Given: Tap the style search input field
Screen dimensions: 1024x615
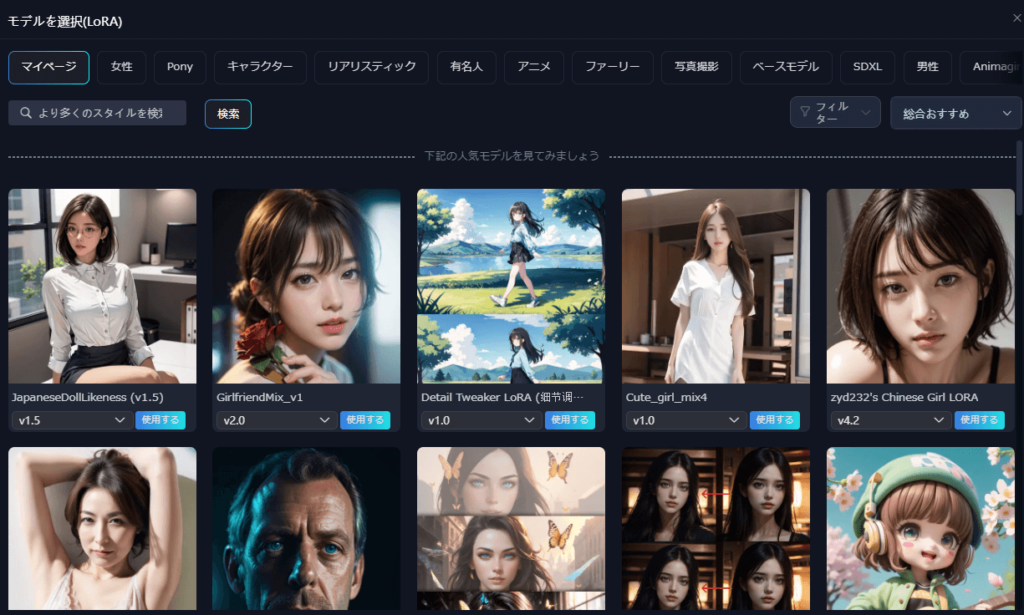Looking at the screenshot, I should tap(98, 113).
